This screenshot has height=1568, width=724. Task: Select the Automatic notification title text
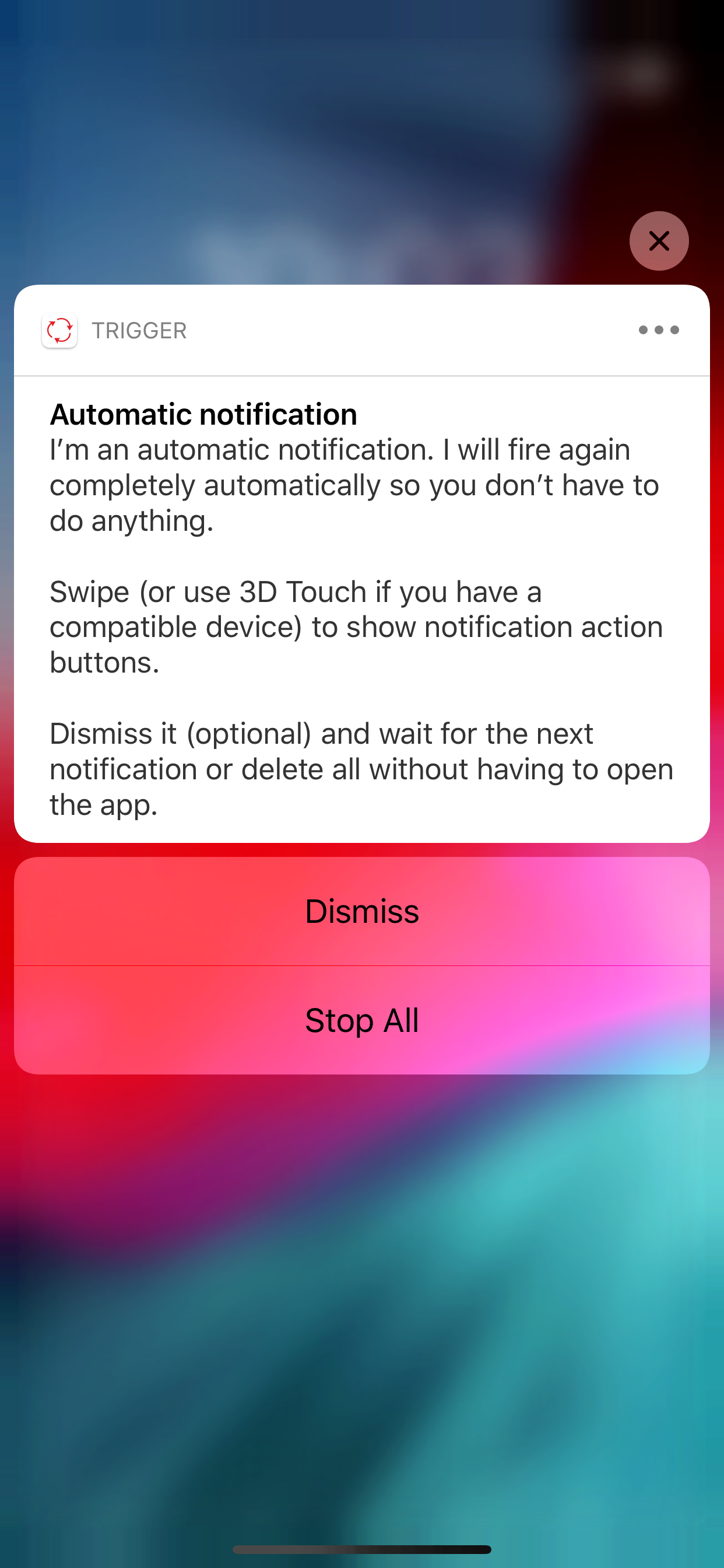pyautogui.click(x=203, y=414)
